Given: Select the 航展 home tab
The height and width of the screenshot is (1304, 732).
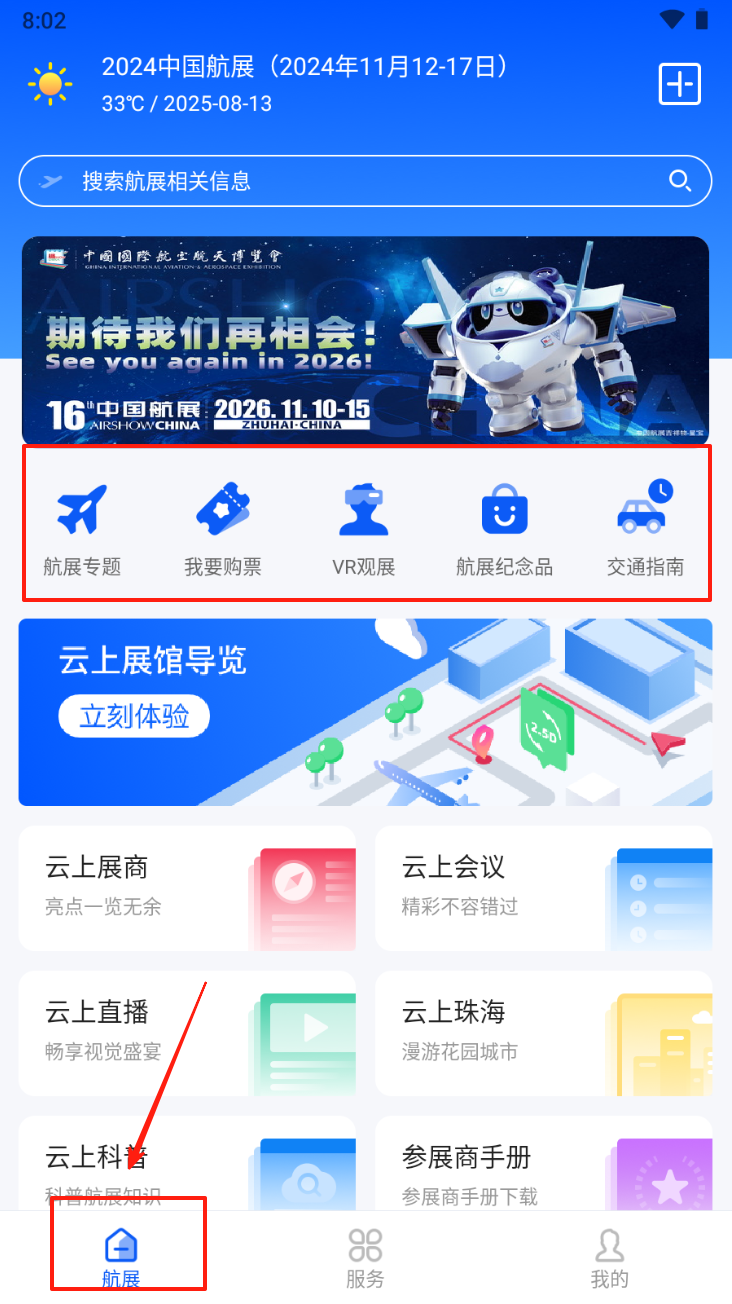Looking at the screenshot, I should click(121, 1258).
